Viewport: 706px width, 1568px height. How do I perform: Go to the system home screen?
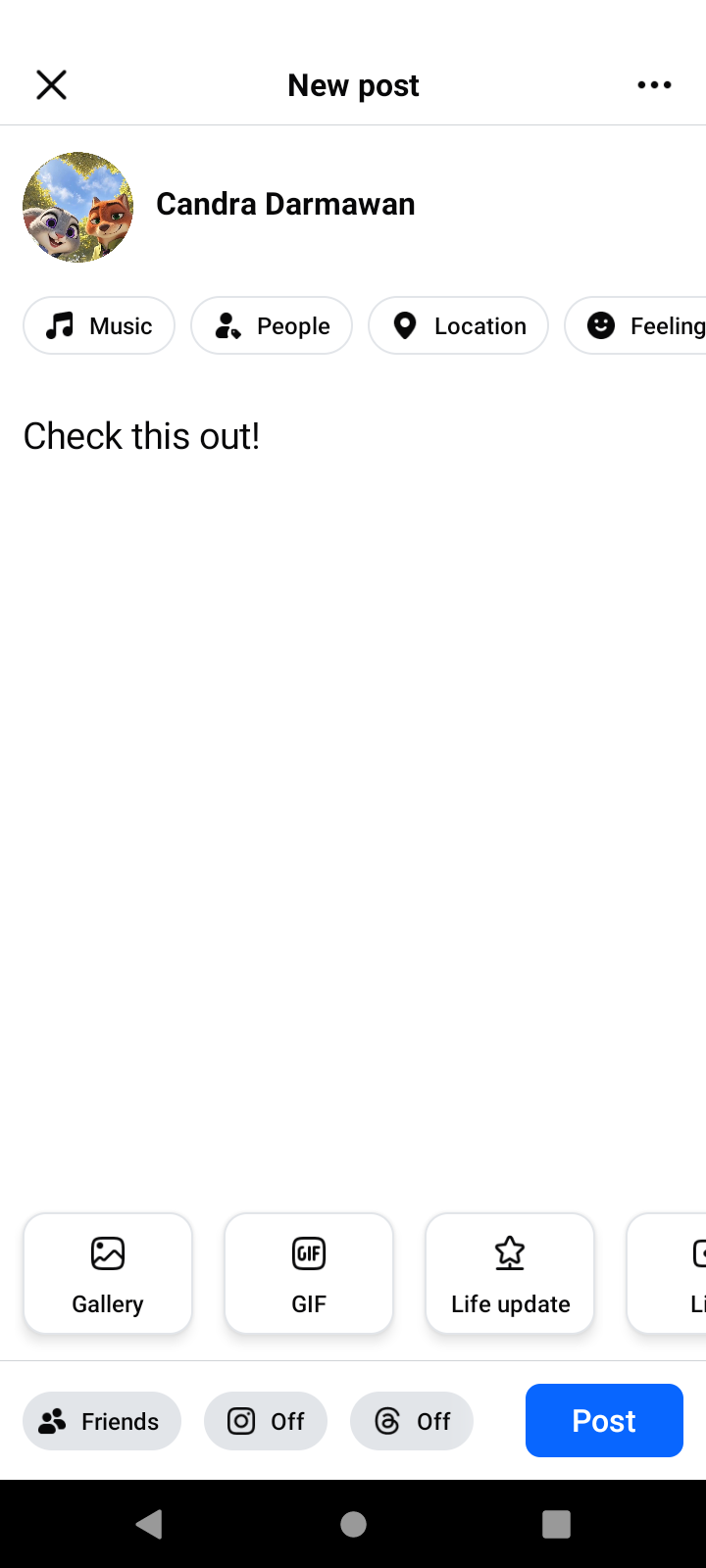pos(353,1524)
